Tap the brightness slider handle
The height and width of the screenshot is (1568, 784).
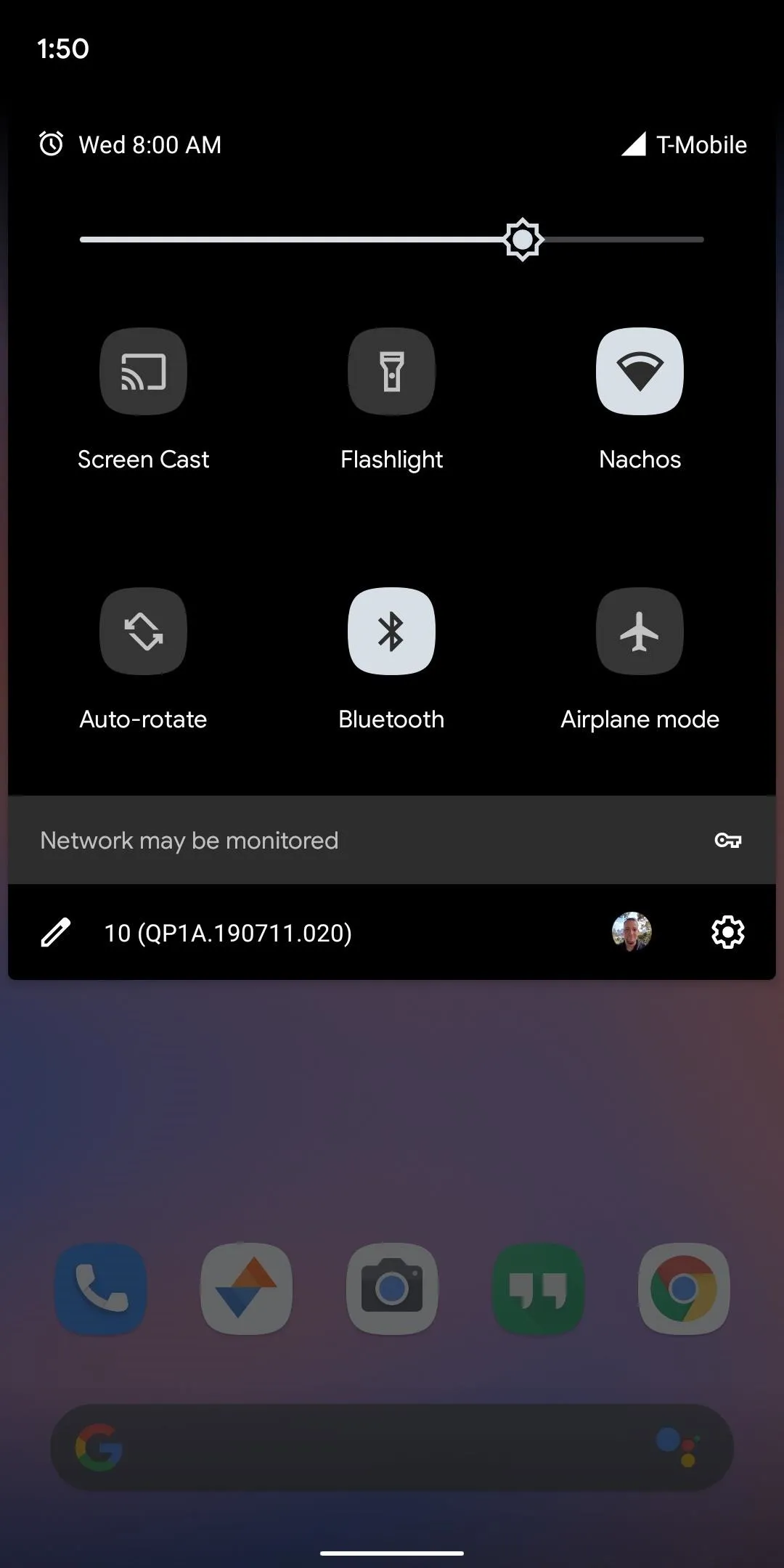pos(523,239)
